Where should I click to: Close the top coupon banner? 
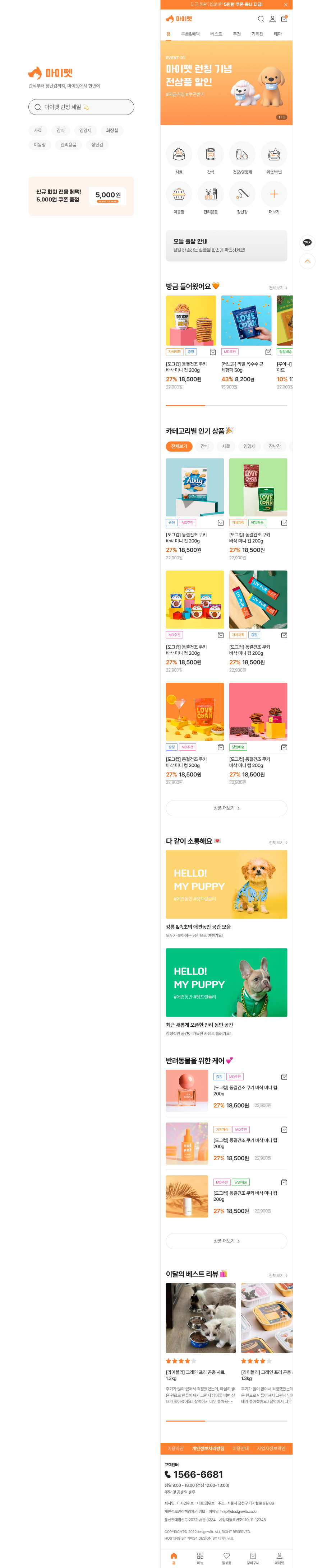pos(286,4)
